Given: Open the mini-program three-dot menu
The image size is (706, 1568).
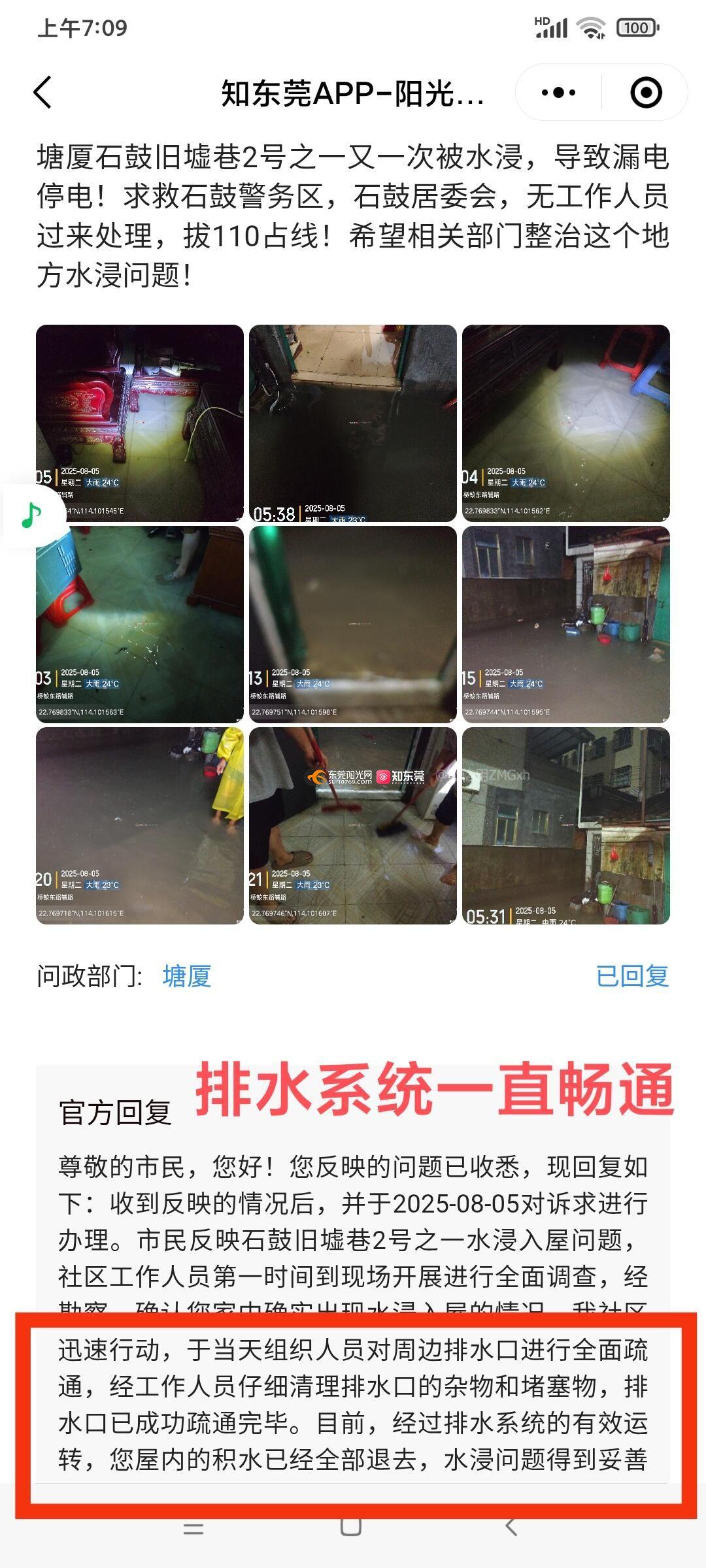Looking at the screenshot, I should (x=558, y=93).
